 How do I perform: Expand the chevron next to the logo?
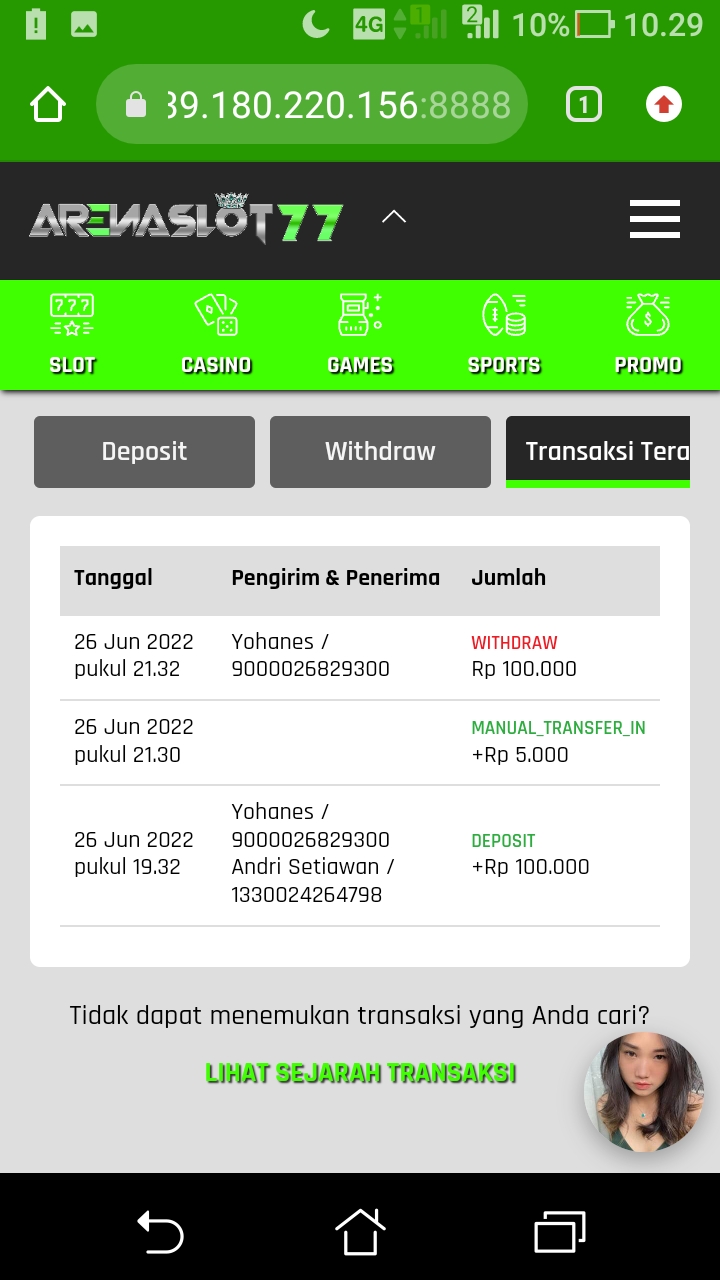coord(394,217)
